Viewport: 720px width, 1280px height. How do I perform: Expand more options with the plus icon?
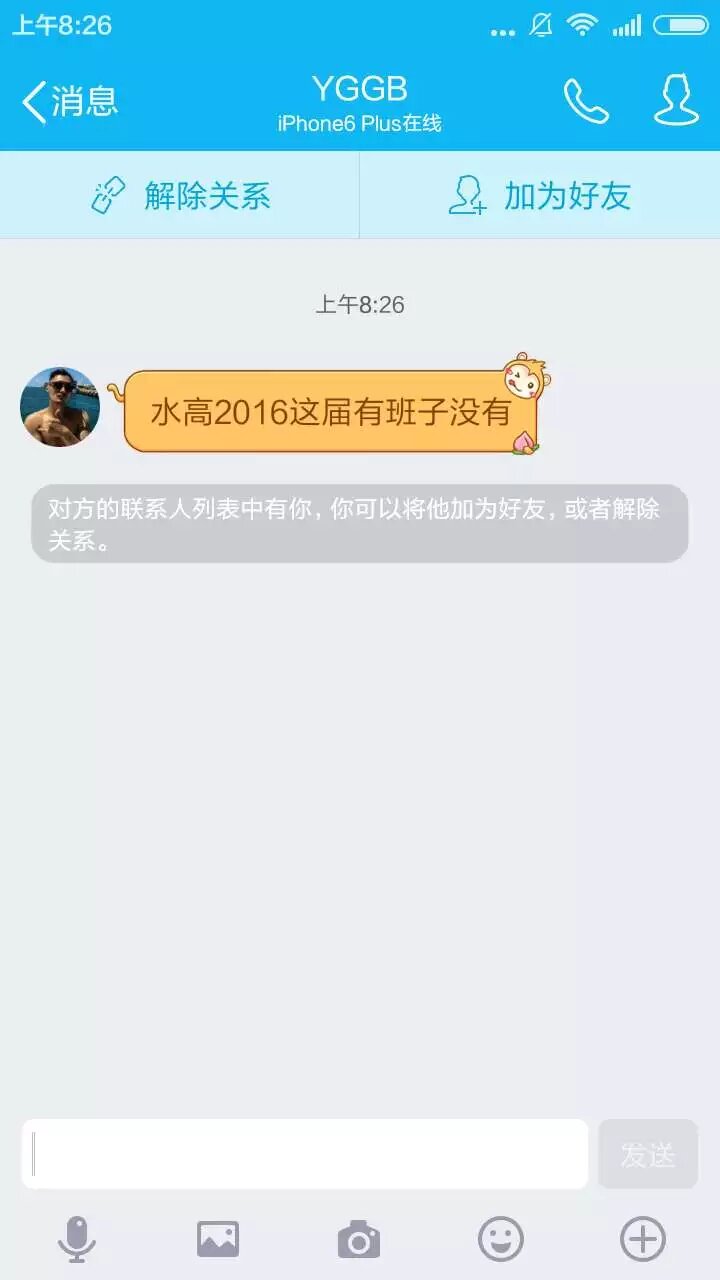pos(643,1240)
